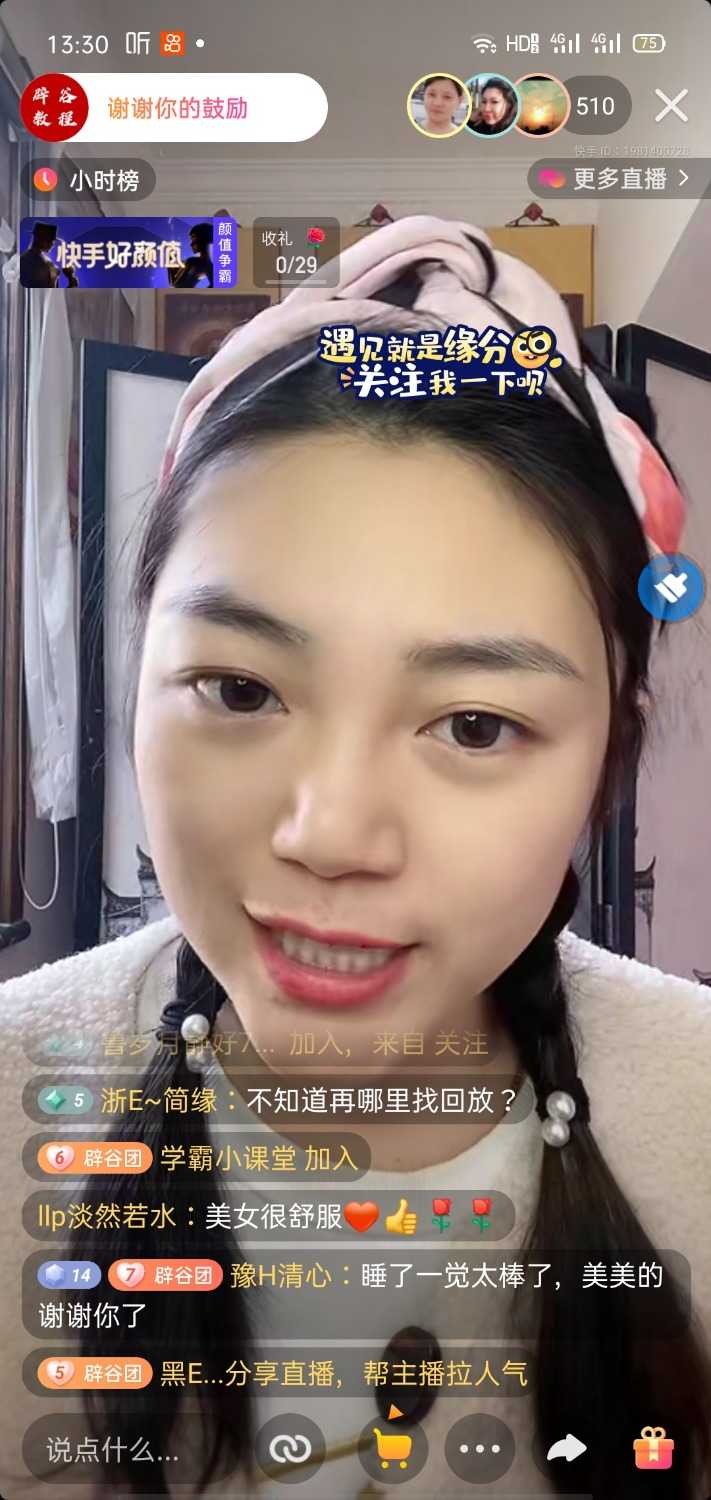Image resolution: width=711 pixels, height=1500 pixels.
Task: Open the 快手好颜值 banner
Action: click(128, 253)
